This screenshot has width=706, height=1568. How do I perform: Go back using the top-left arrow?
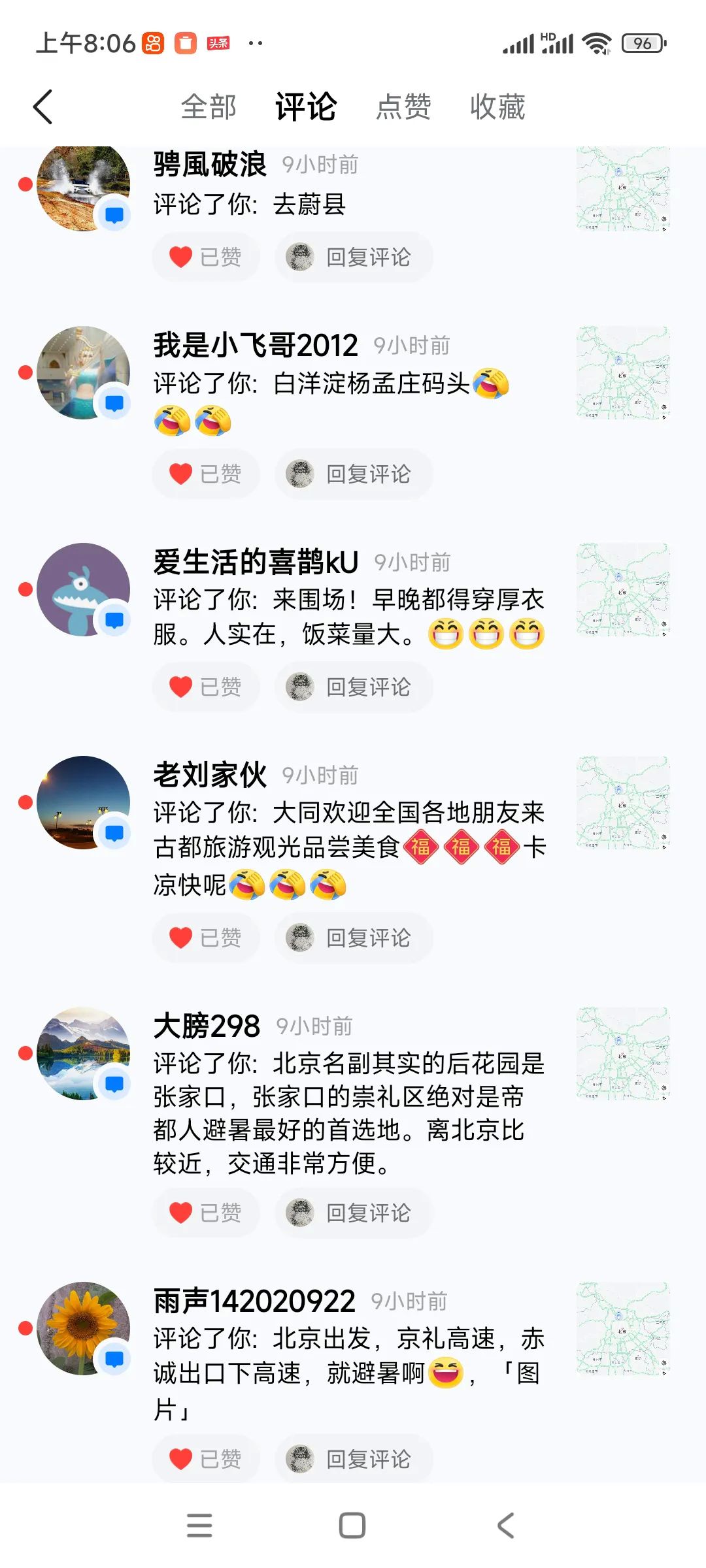click(x=43, y=106)
